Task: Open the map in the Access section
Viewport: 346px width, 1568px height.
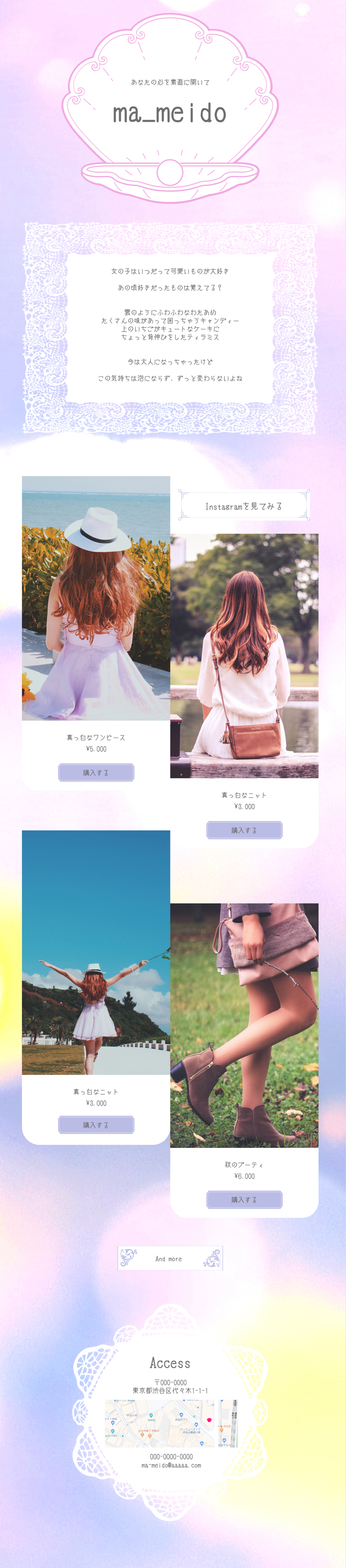Action: [x=171, y=1423]
